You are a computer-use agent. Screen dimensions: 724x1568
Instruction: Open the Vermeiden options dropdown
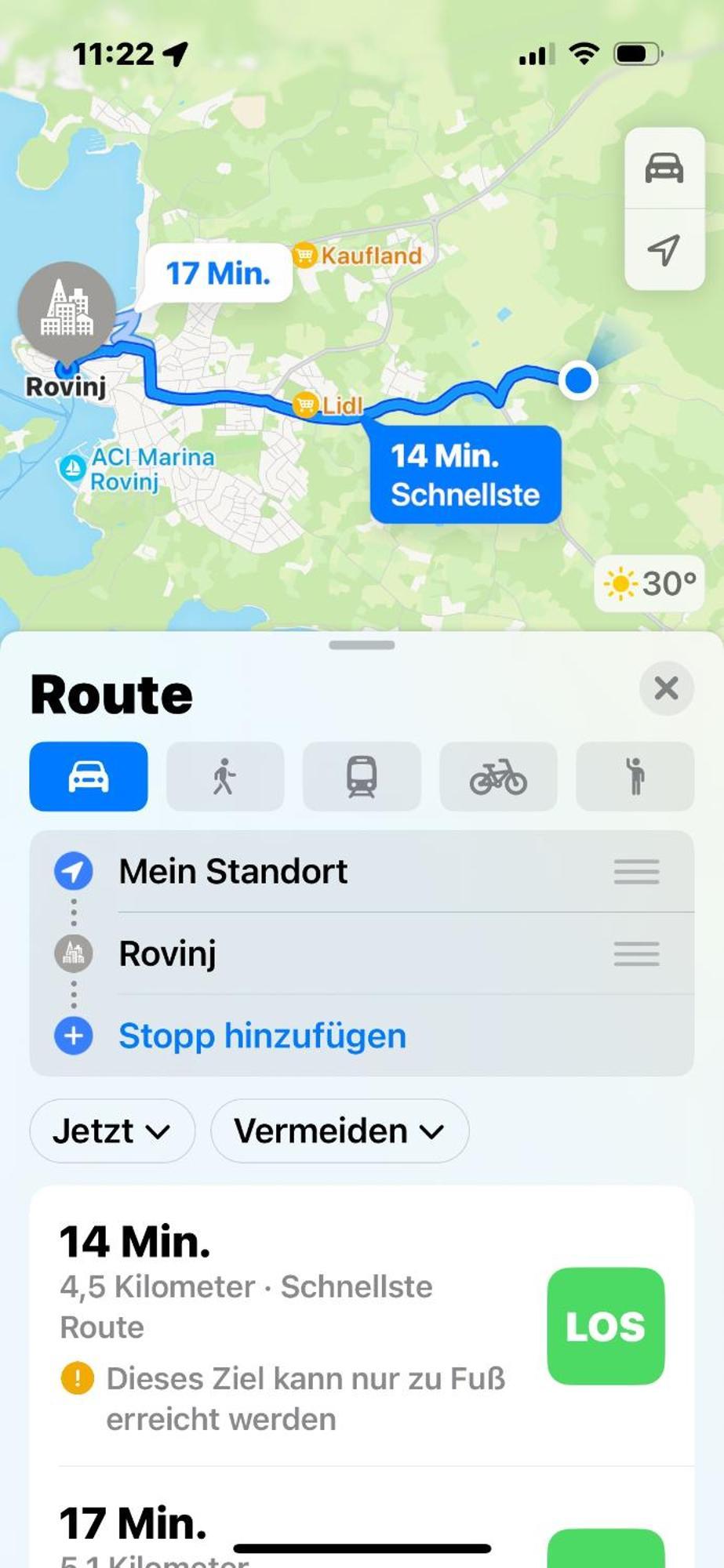[340, 1131]
